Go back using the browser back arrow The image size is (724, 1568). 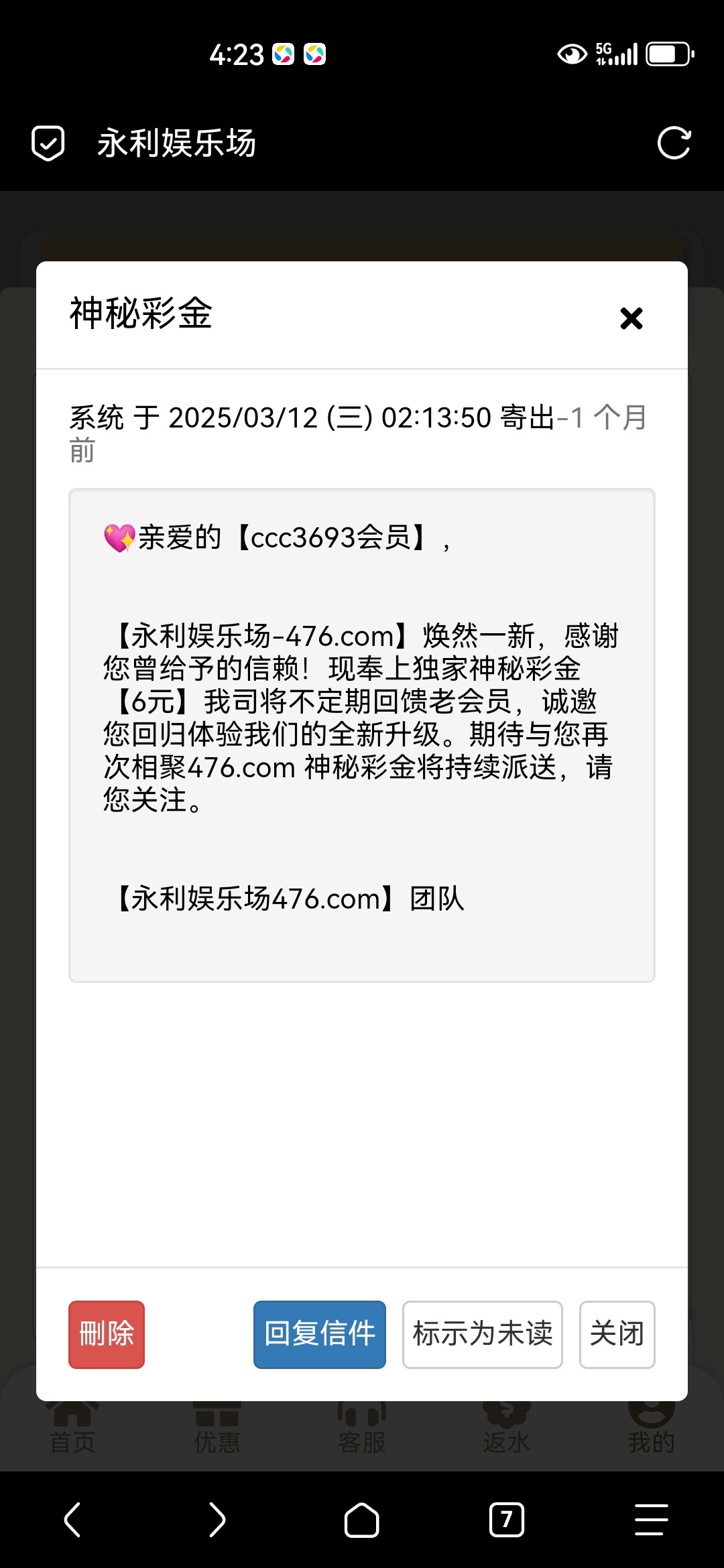point(72,1519)
